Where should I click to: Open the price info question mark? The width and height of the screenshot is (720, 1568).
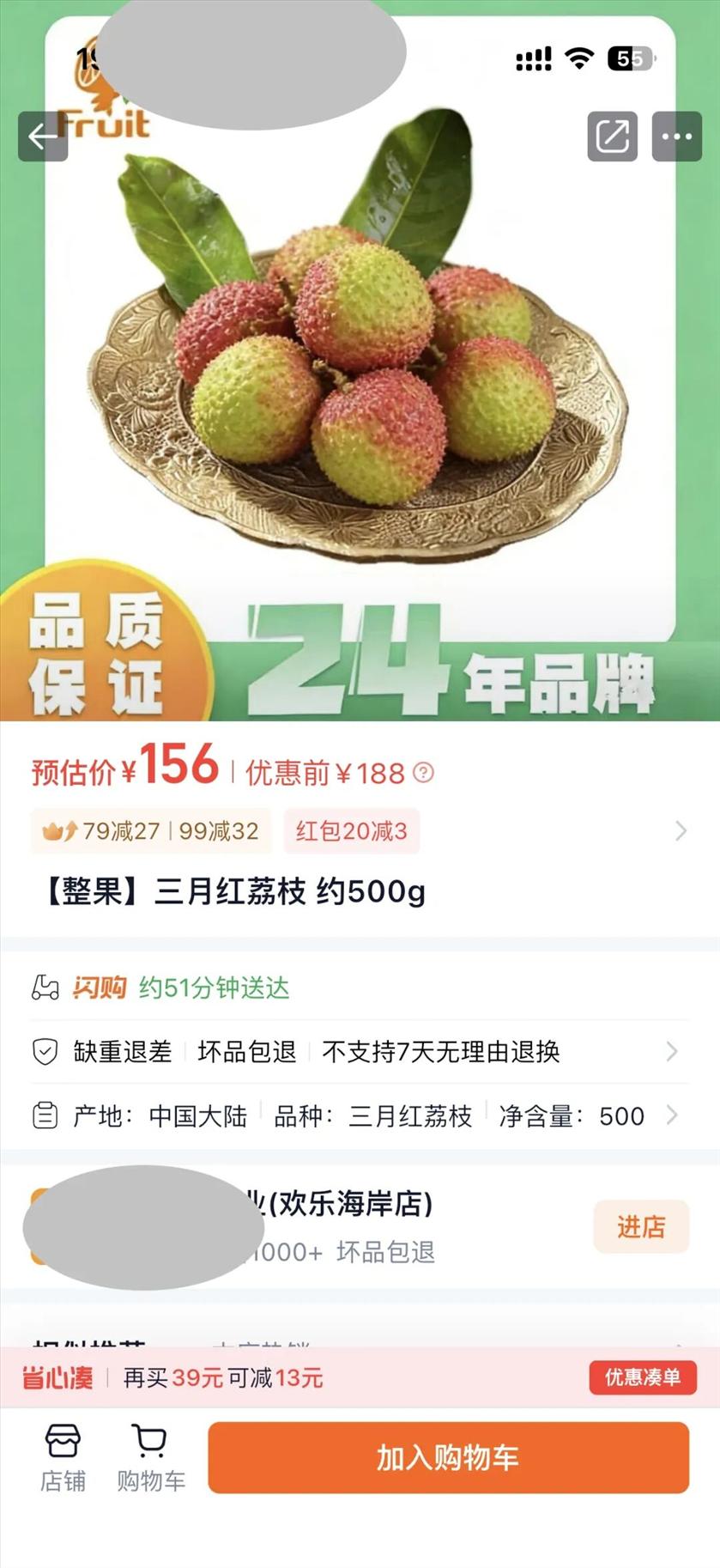point(423,773)
